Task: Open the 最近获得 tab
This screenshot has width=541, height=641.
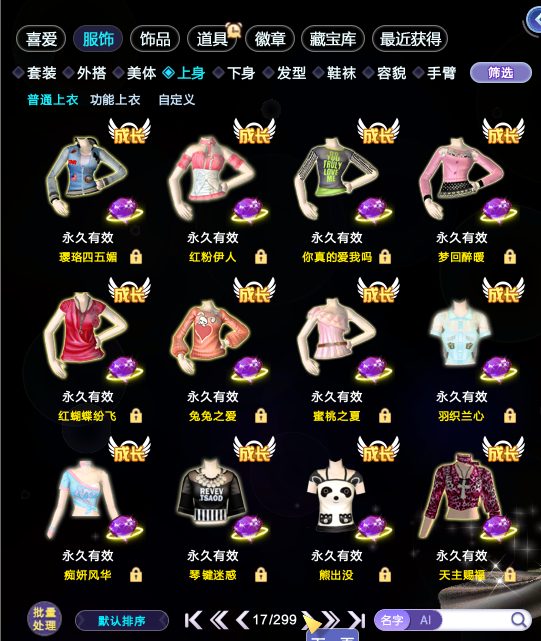Action: pyautogui.click(x=410, y=39)
